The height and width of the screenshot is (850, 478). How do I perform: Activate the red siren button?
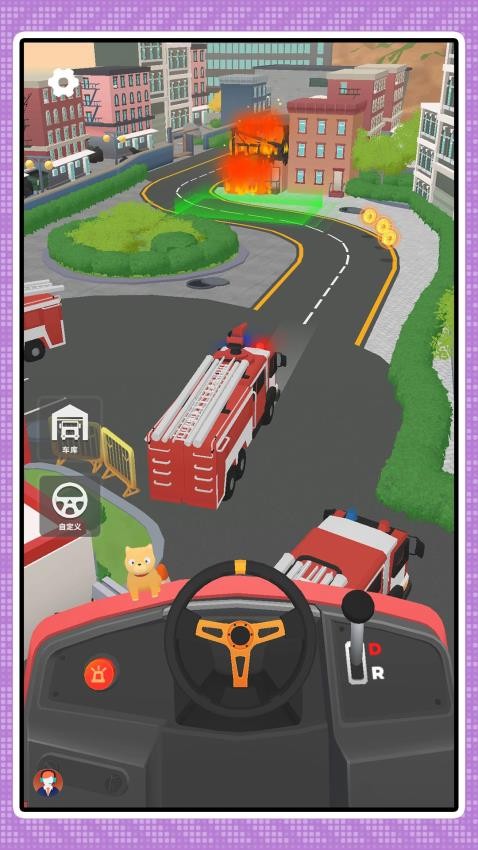point(100,673)
